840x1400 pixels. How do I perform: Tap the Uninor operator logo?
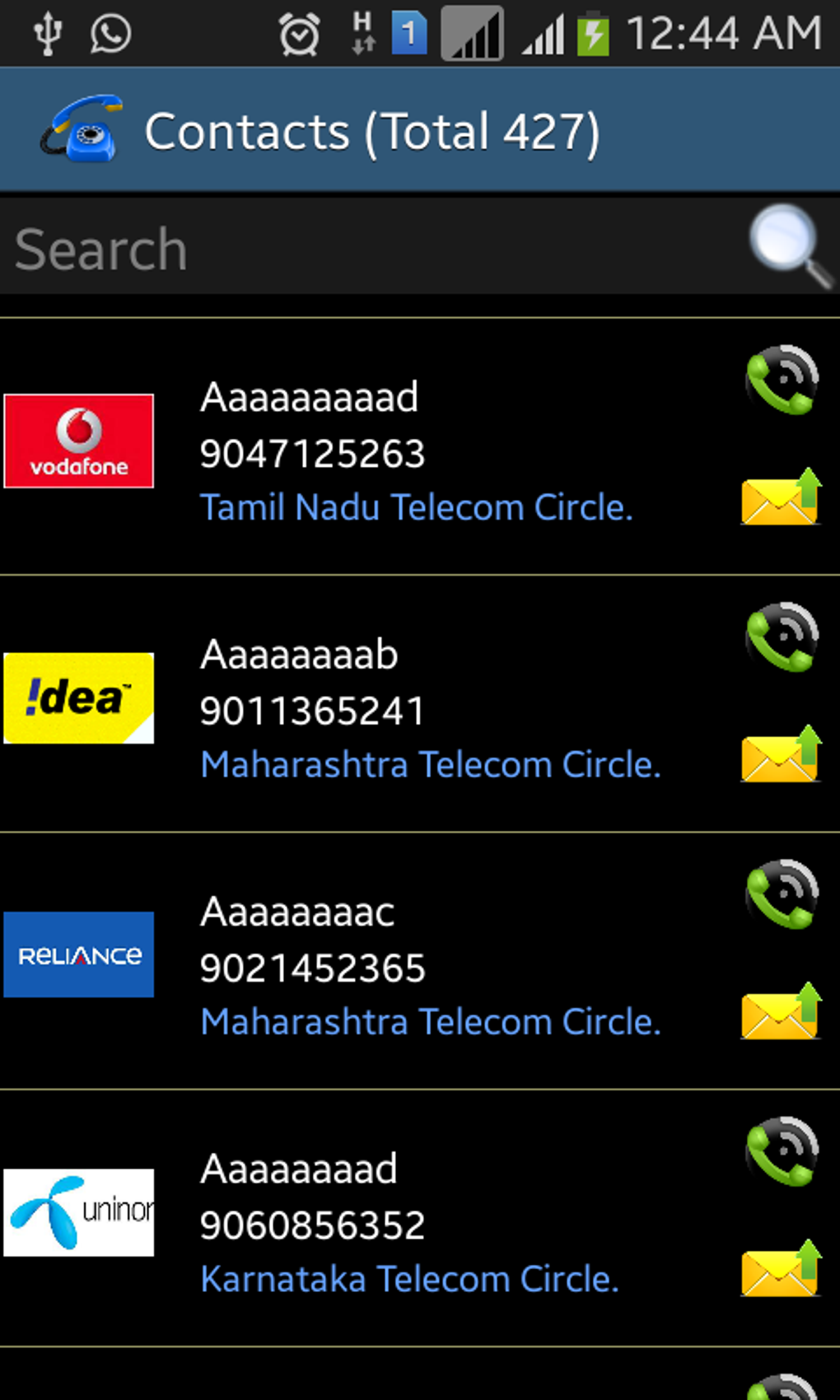click(x=78, y=1213)
